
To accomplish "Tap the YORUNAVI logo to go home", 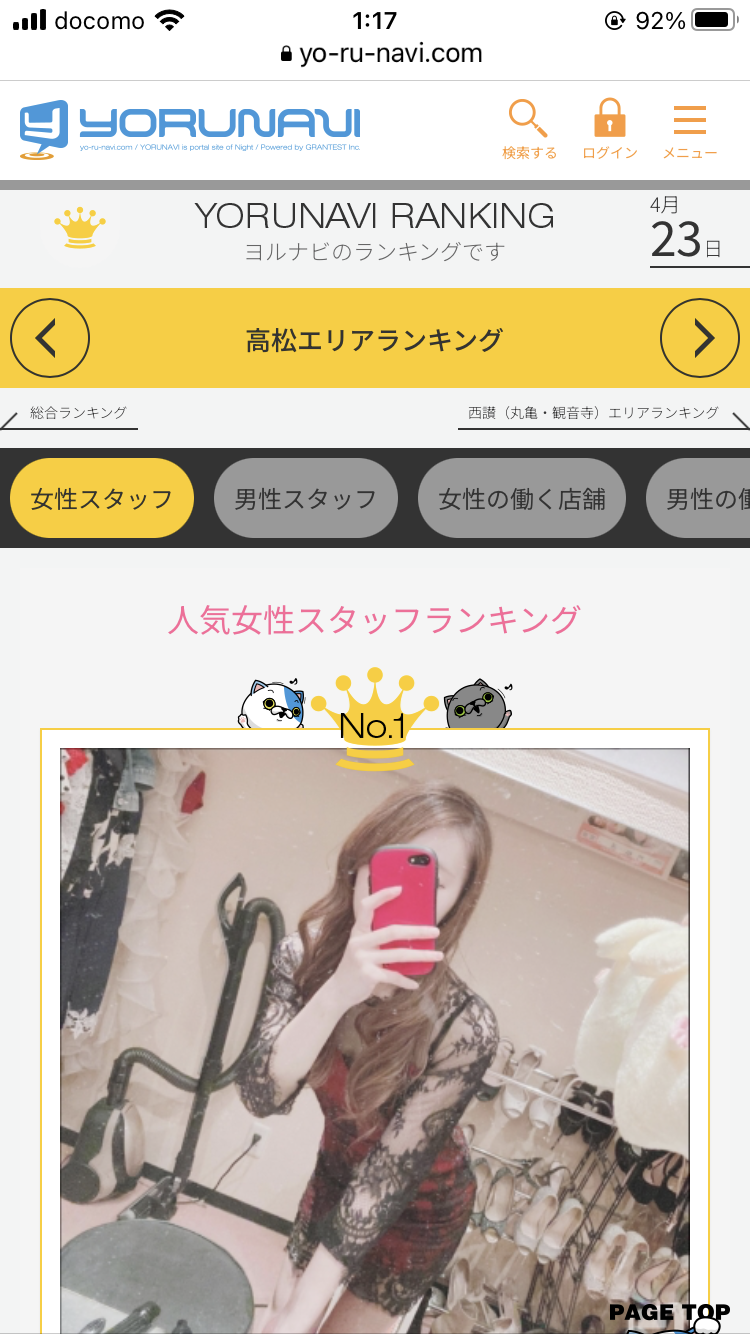I will click(x=190, y=129).
